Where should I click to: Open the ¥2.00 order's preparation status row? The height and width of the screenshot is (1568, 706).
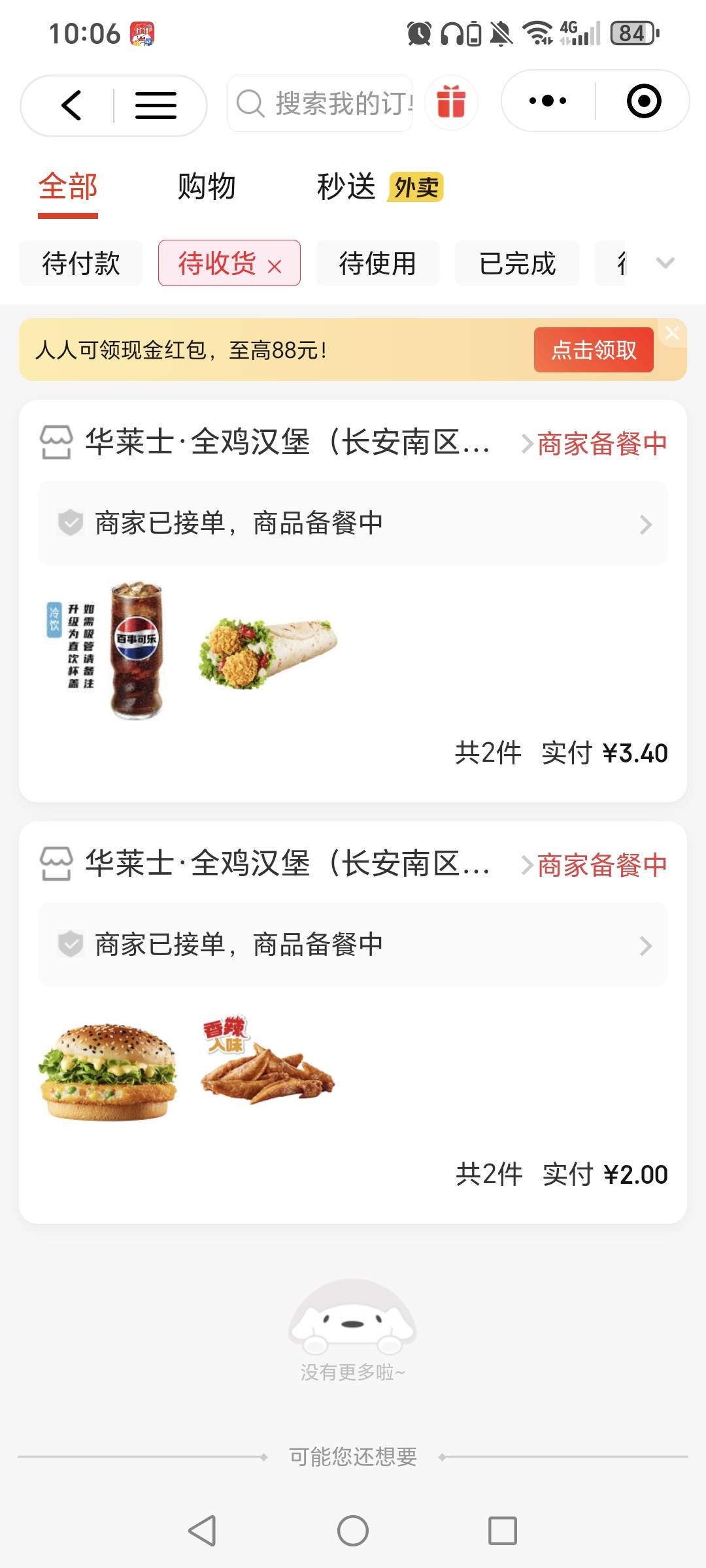click(353, 945)
